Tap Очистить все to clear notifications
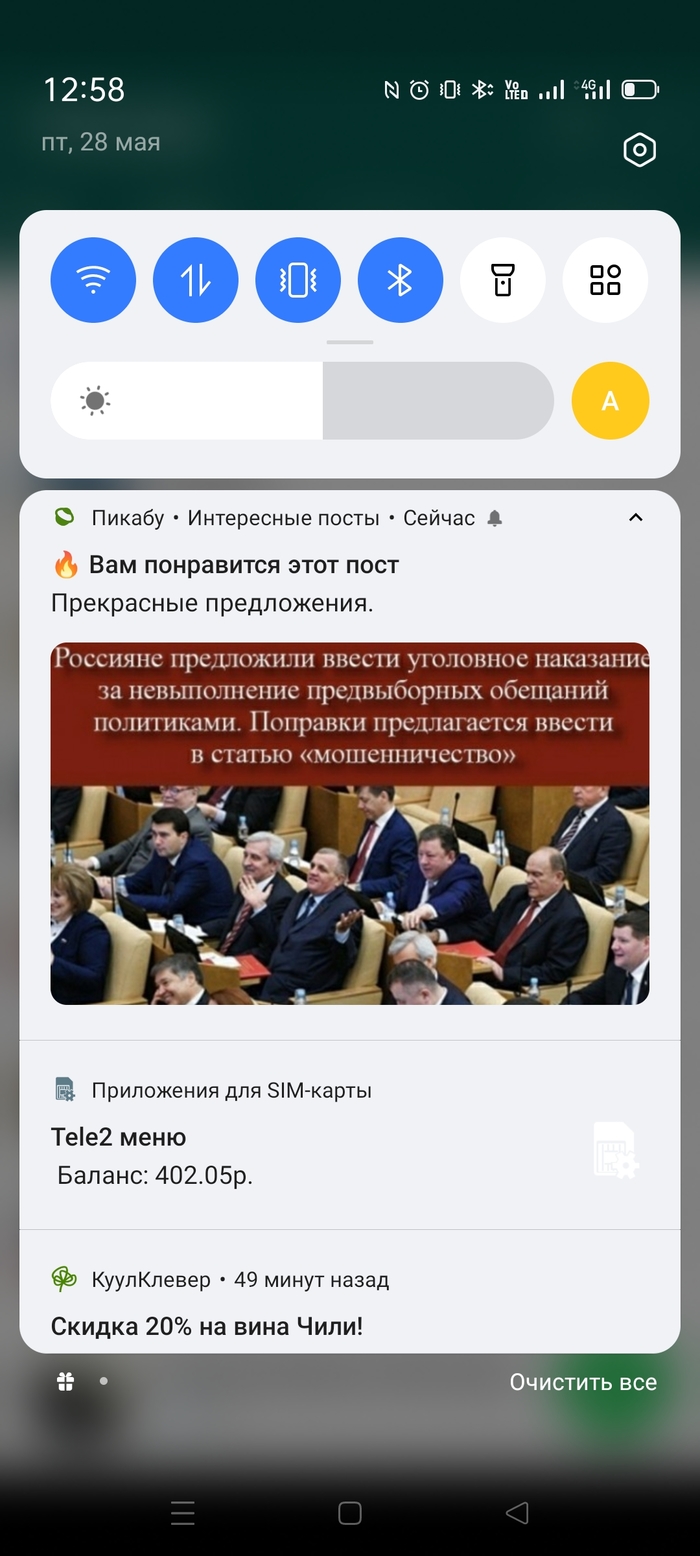Viewport: 700px width, 1556px height. [582, 1382]
